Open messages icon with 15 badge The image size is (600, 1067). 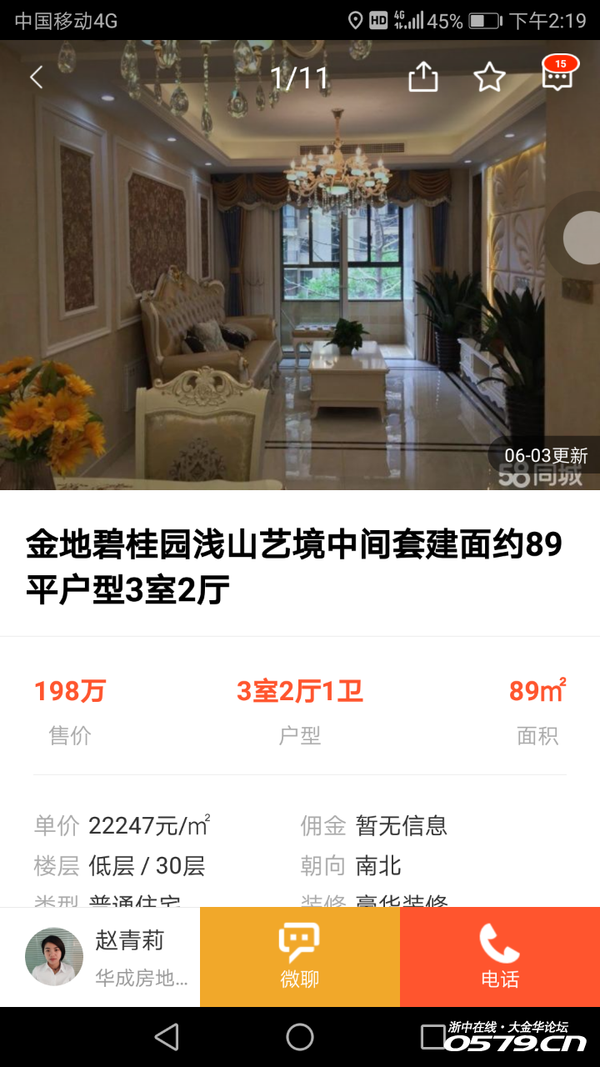[x=557, y=76]
